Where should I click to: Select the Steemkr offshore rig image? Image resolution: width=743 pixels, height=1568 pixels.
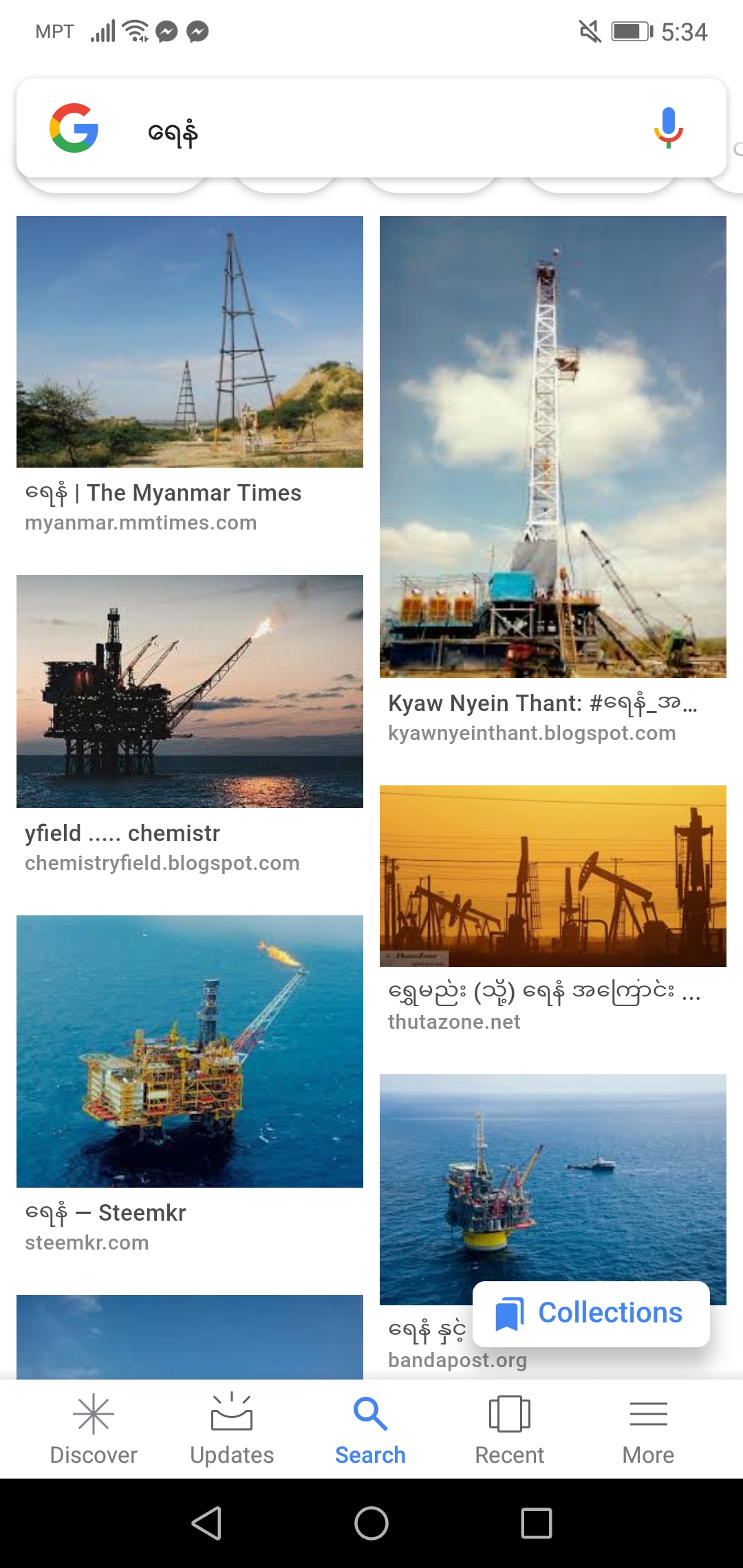coord(190,1051)
